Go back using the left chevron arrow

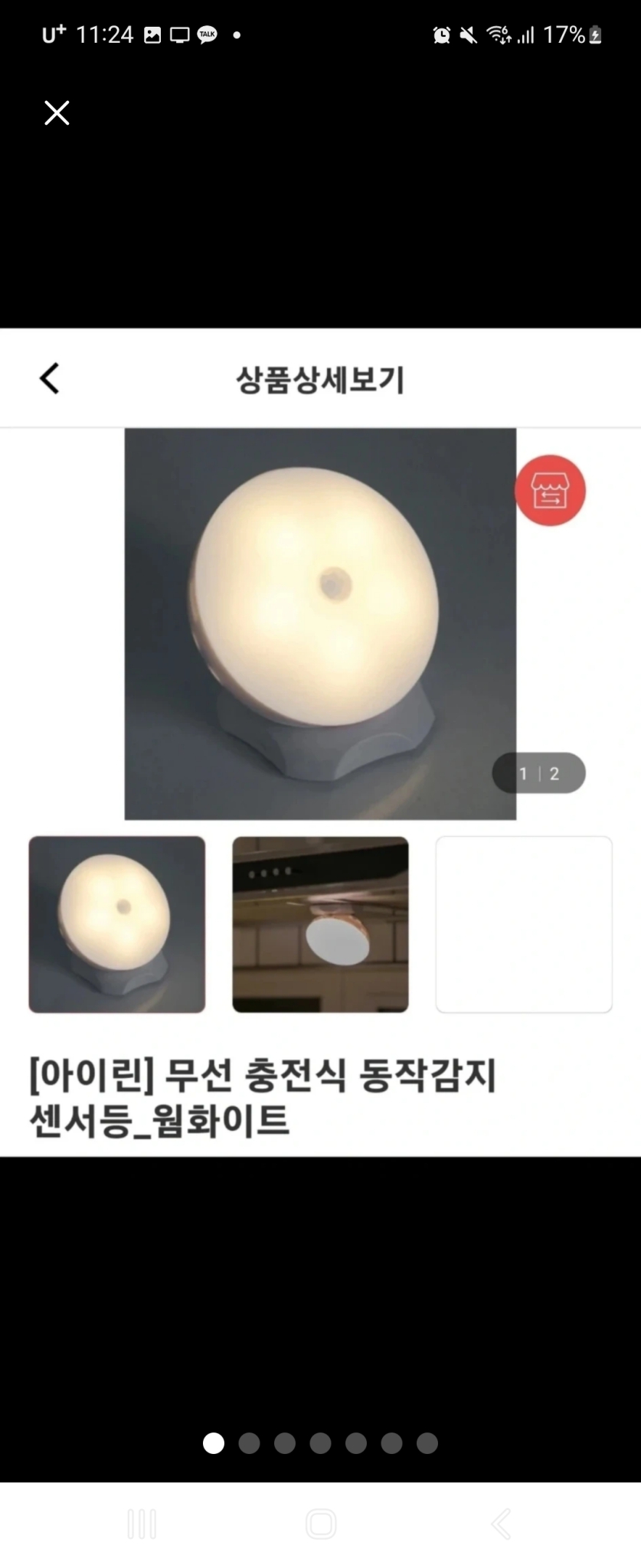pos(49,377)
